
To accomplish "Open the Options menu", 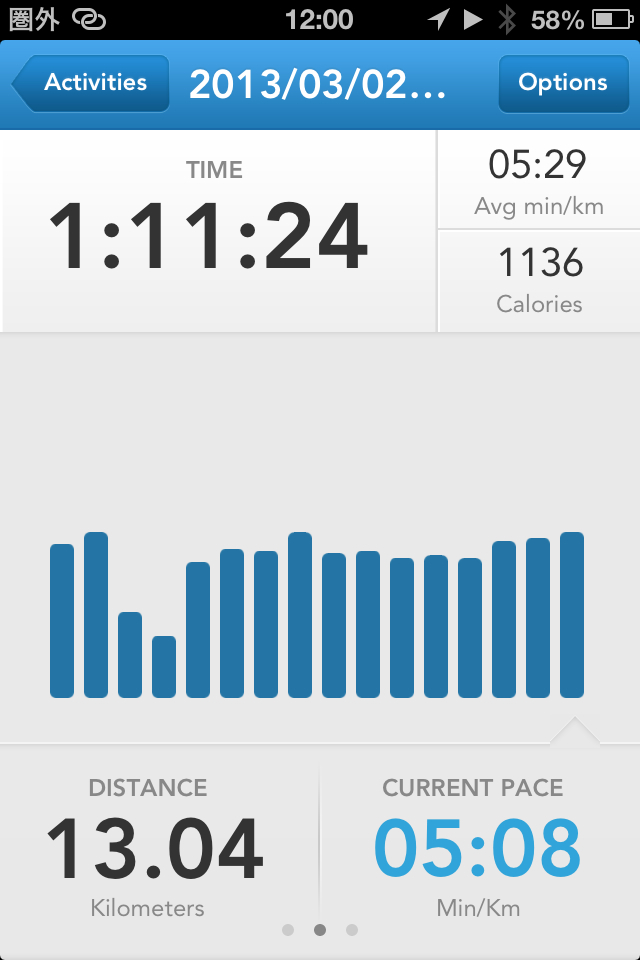I will coord(562,83).
